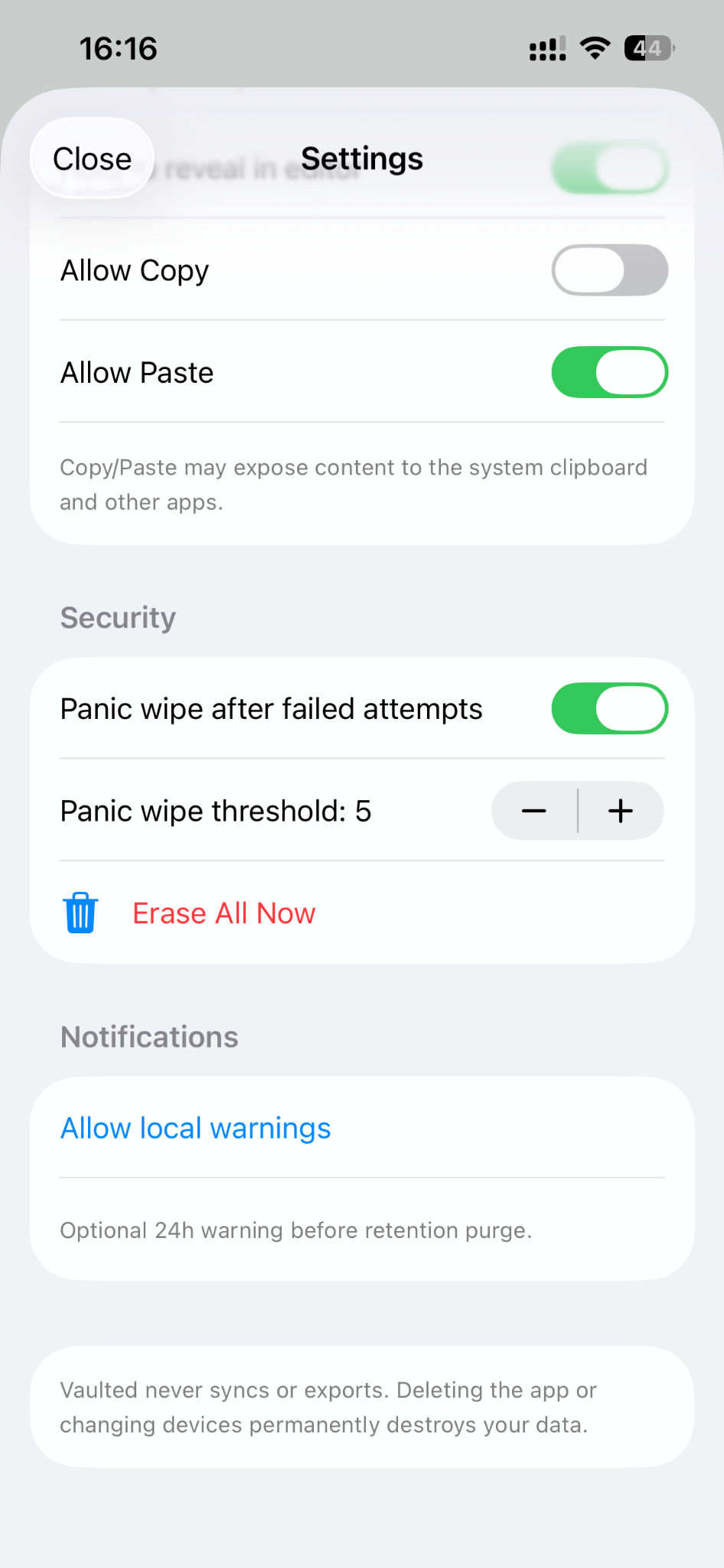The height and width of the screenshot is (1568, 724).
Task: Increase panic wipe threshold with plus
Action: tap(621, 811)
